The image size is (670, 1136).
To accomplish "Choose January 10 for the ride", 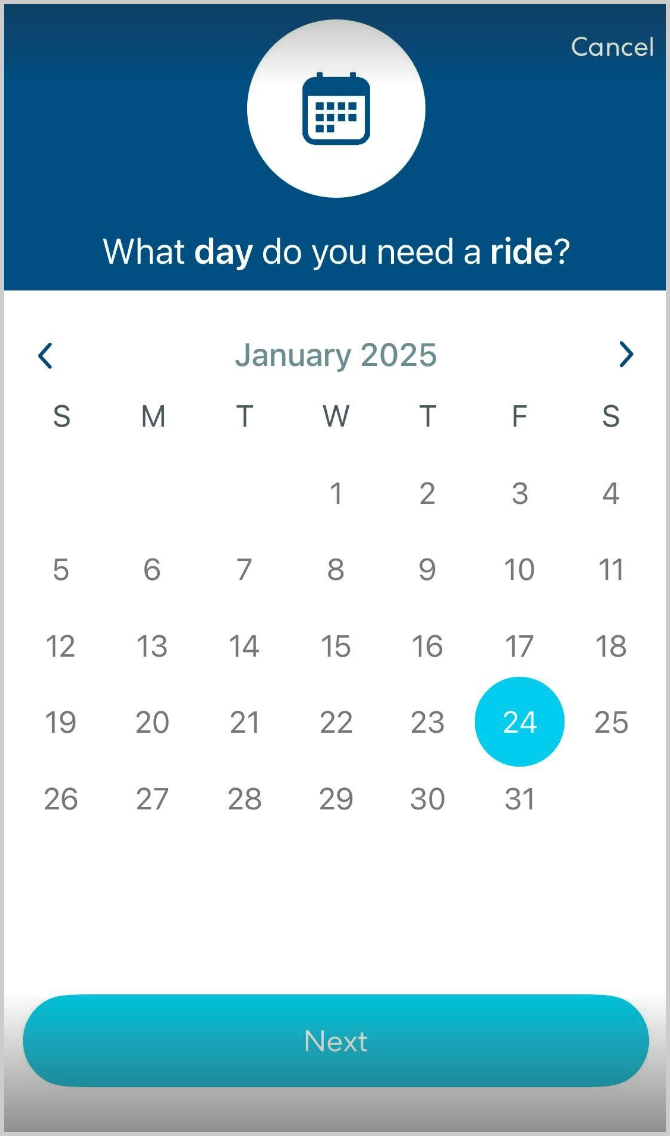I will coord(519,570).
